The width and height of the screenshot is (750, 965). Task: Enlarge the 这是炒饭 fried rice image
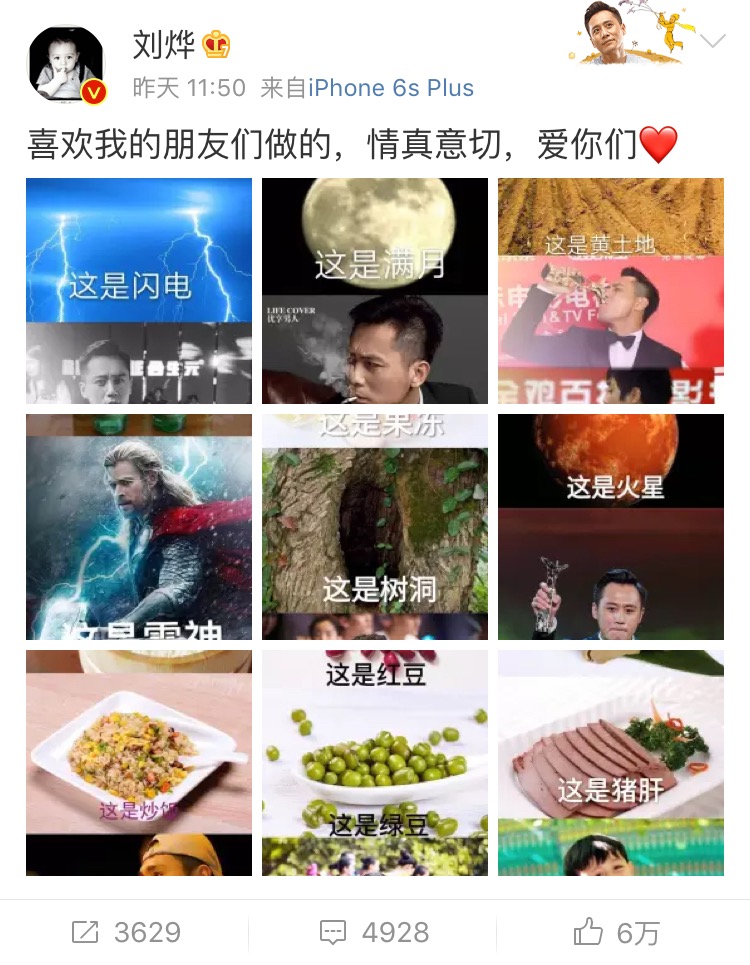click(139, 763)
